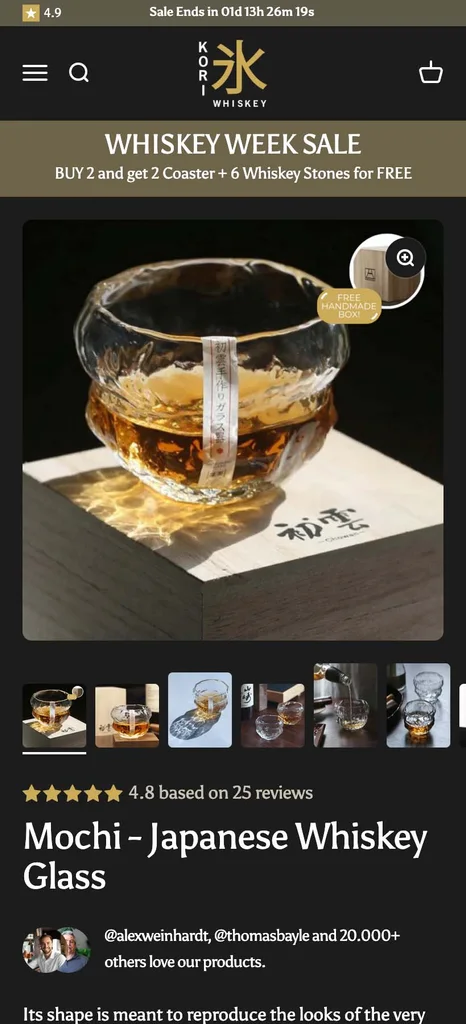
Task: Open the 4.8 based on 25 reviews rating
Action: point(168,793)
